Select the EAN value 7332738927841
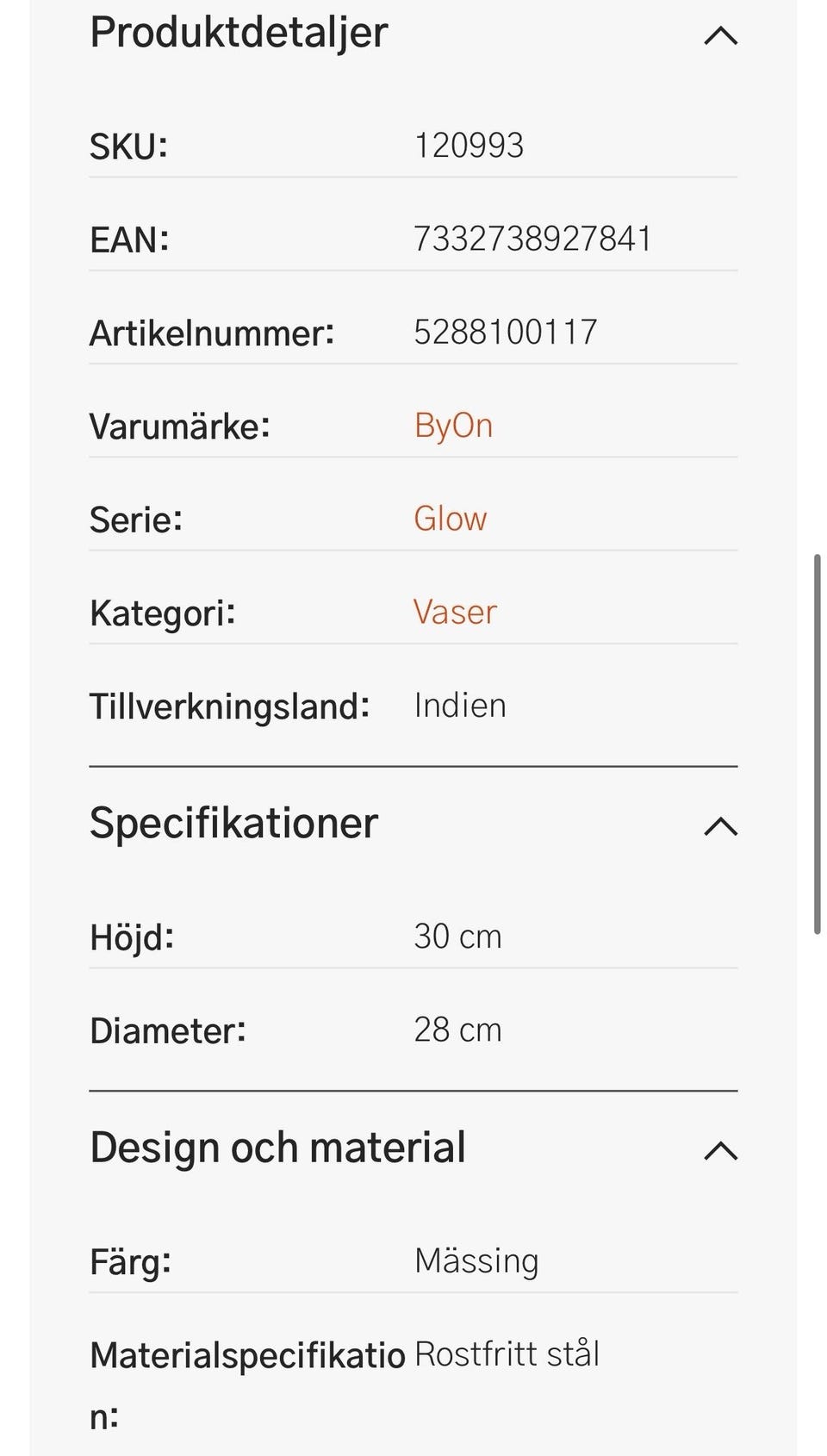The height and width of the screenshot is (1456, 827). point(533,239)
